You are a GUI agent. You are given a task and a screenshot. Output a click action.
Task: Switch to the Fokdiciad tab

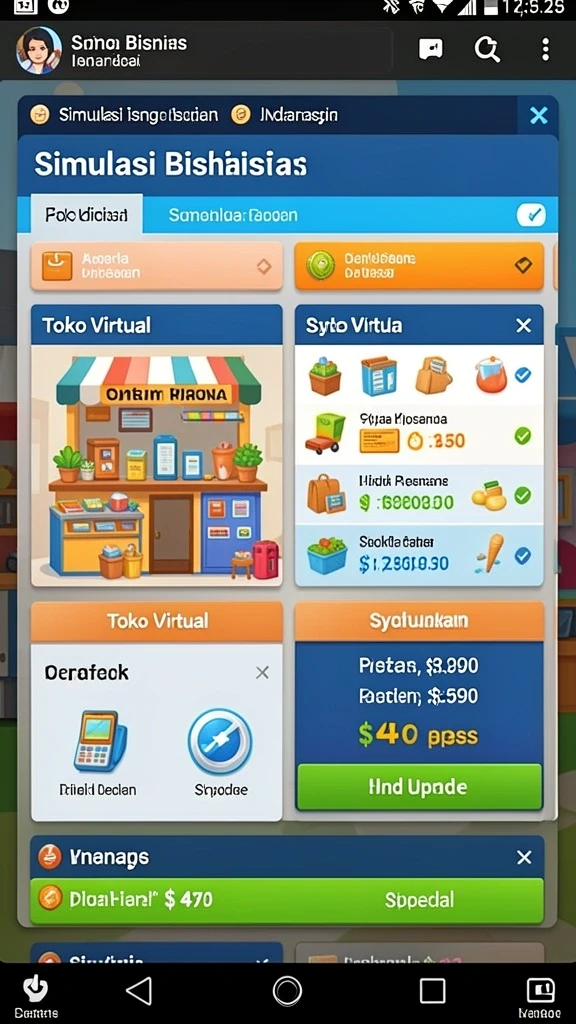pos(86,215)
